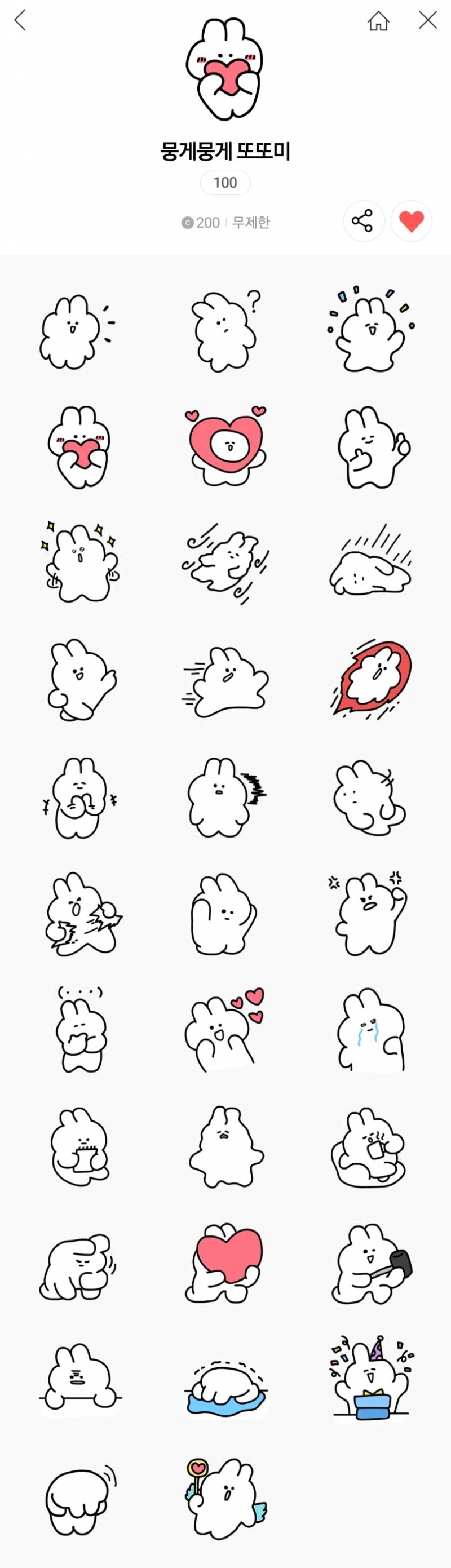Open the home icon in header
Image resolution: width=451 pixels, height=1568 pixels.
pos(378,21)
